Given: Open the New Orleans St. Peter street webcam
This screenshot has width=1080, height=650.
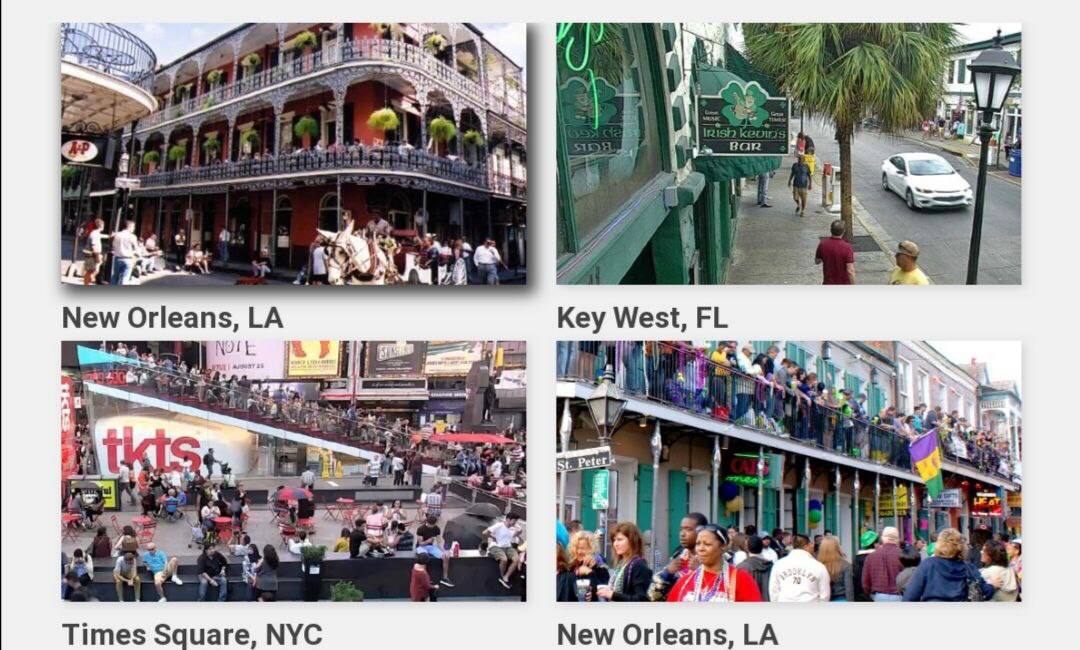Looking at the screenshot, I should [x=788, y=470].
